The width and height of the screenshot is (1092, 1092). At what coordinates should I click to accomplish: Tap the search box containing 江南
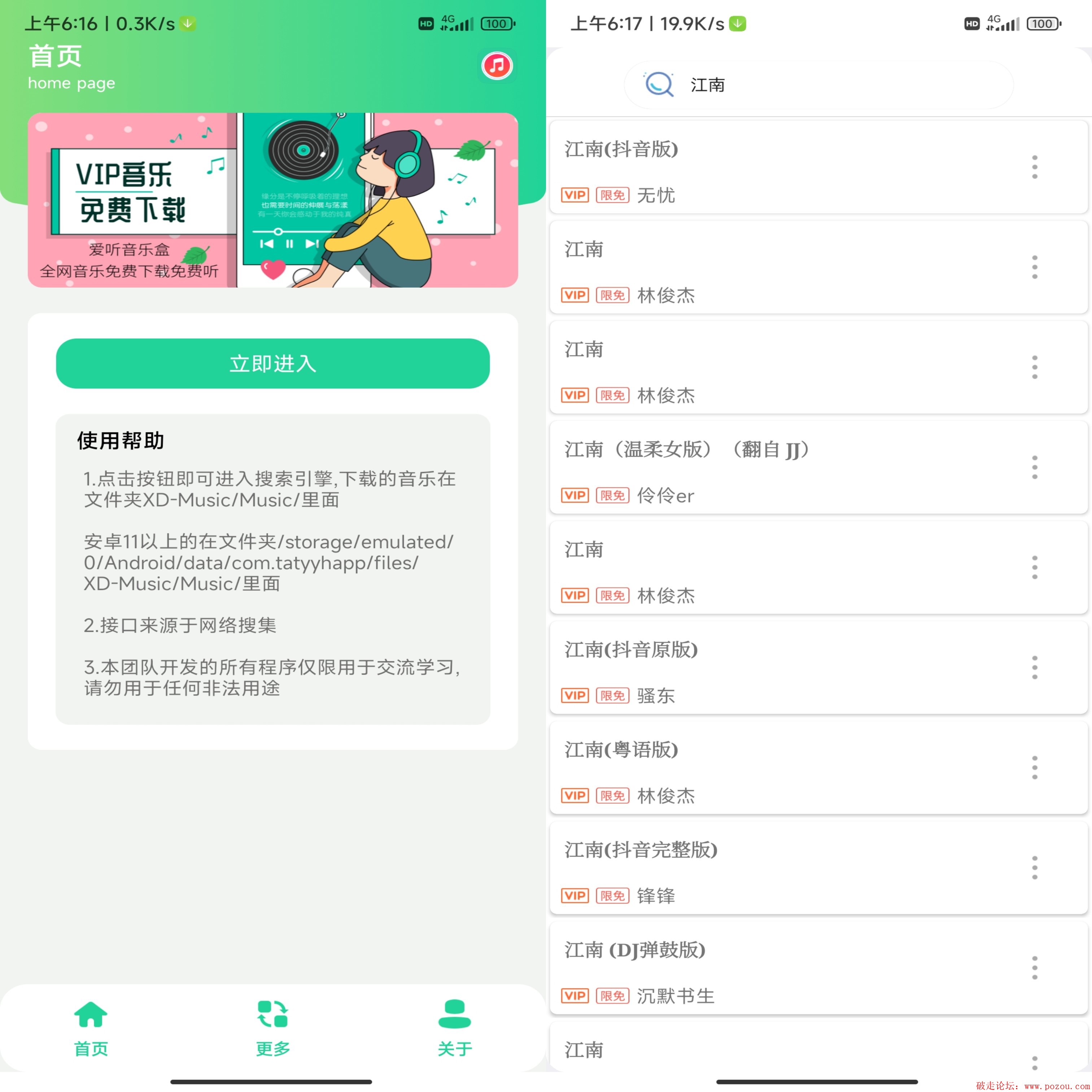818,85
